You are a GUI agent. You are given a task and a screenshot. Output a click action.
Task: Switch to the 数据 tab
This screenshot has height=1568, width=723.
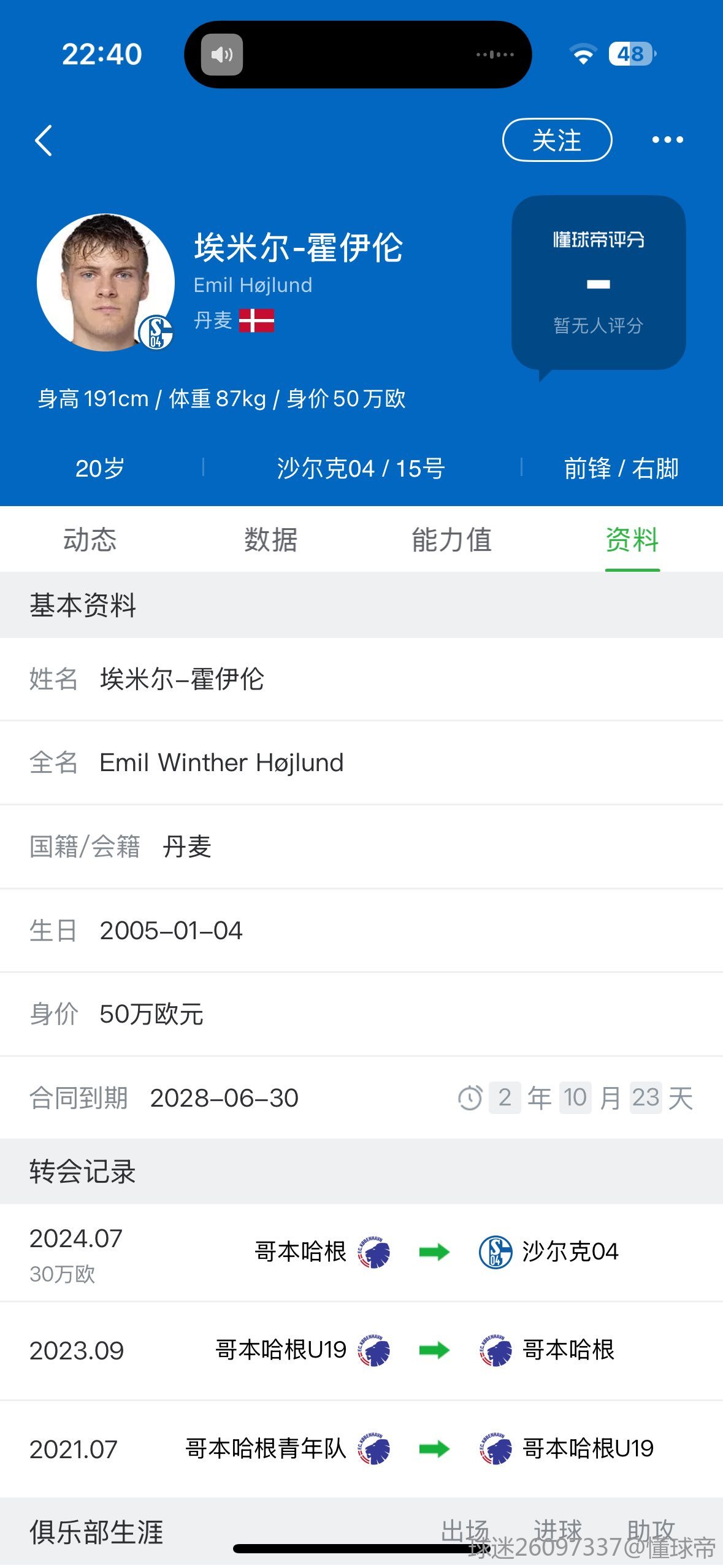click(x=270, y=540)
